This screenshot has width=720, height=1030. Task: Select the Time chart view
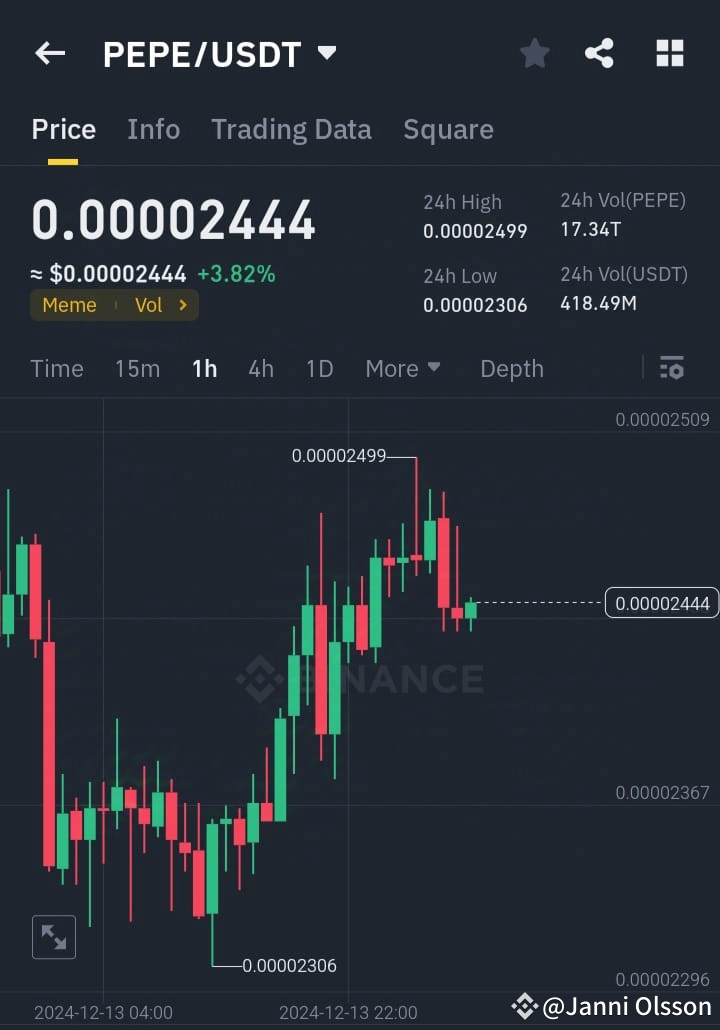pos(57,368)
